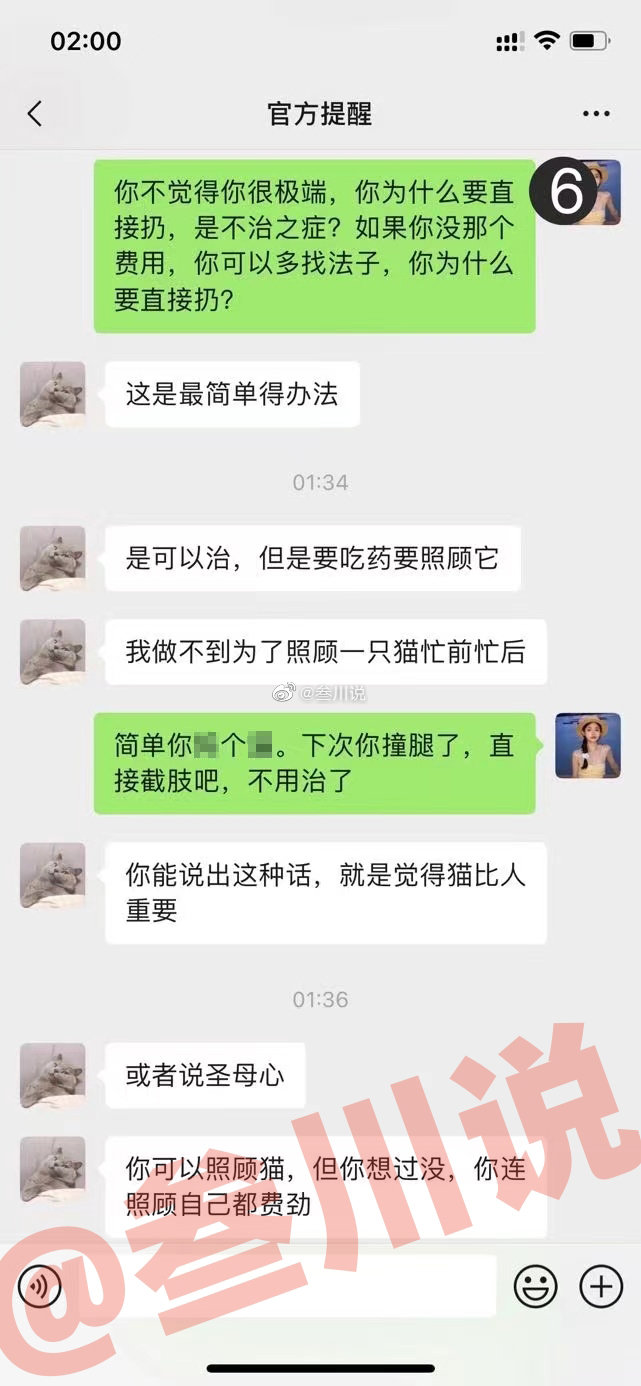
Task: Switch to voice message input
Action: tap(40, 1286)
